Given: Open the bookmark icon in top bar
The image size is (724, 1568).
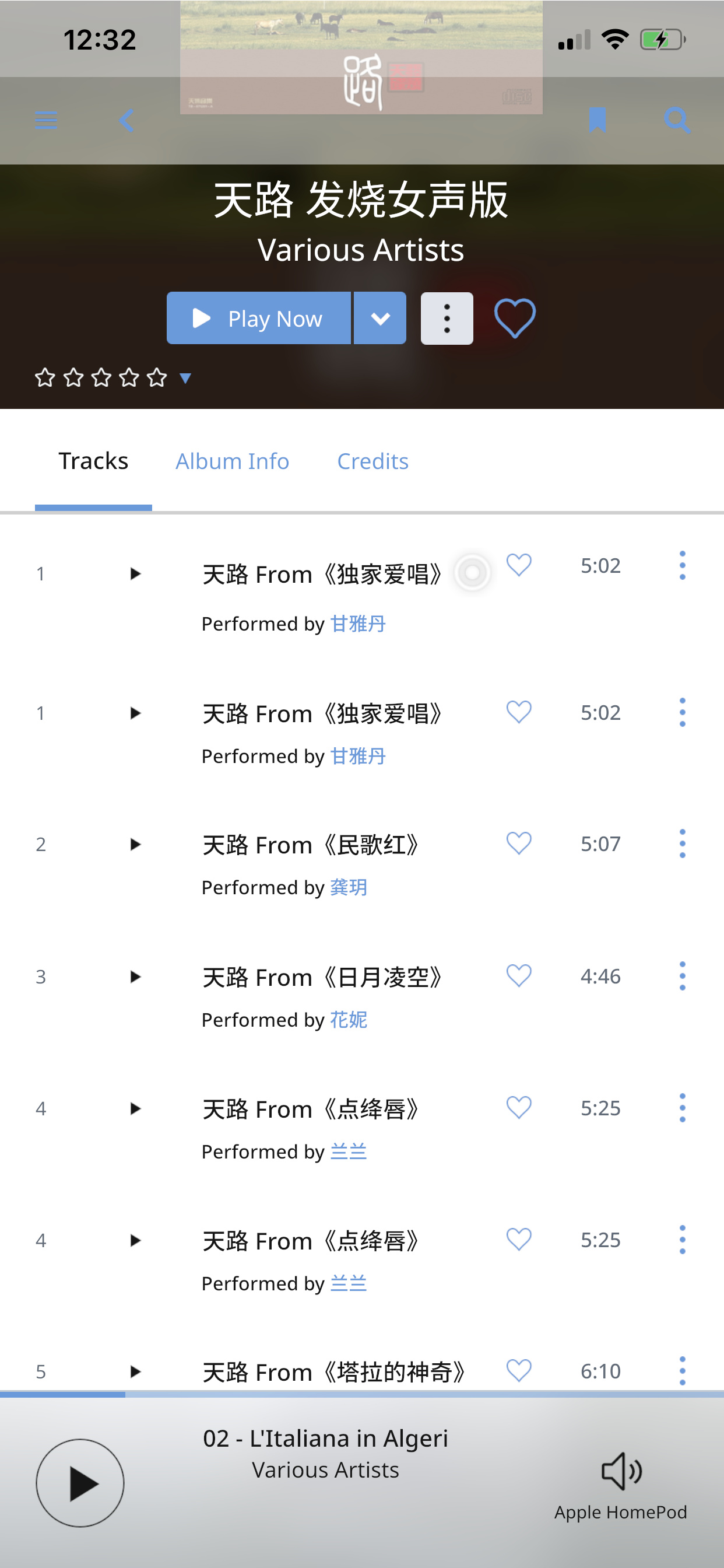Looking at the screenshot, I should coord(598,120).
